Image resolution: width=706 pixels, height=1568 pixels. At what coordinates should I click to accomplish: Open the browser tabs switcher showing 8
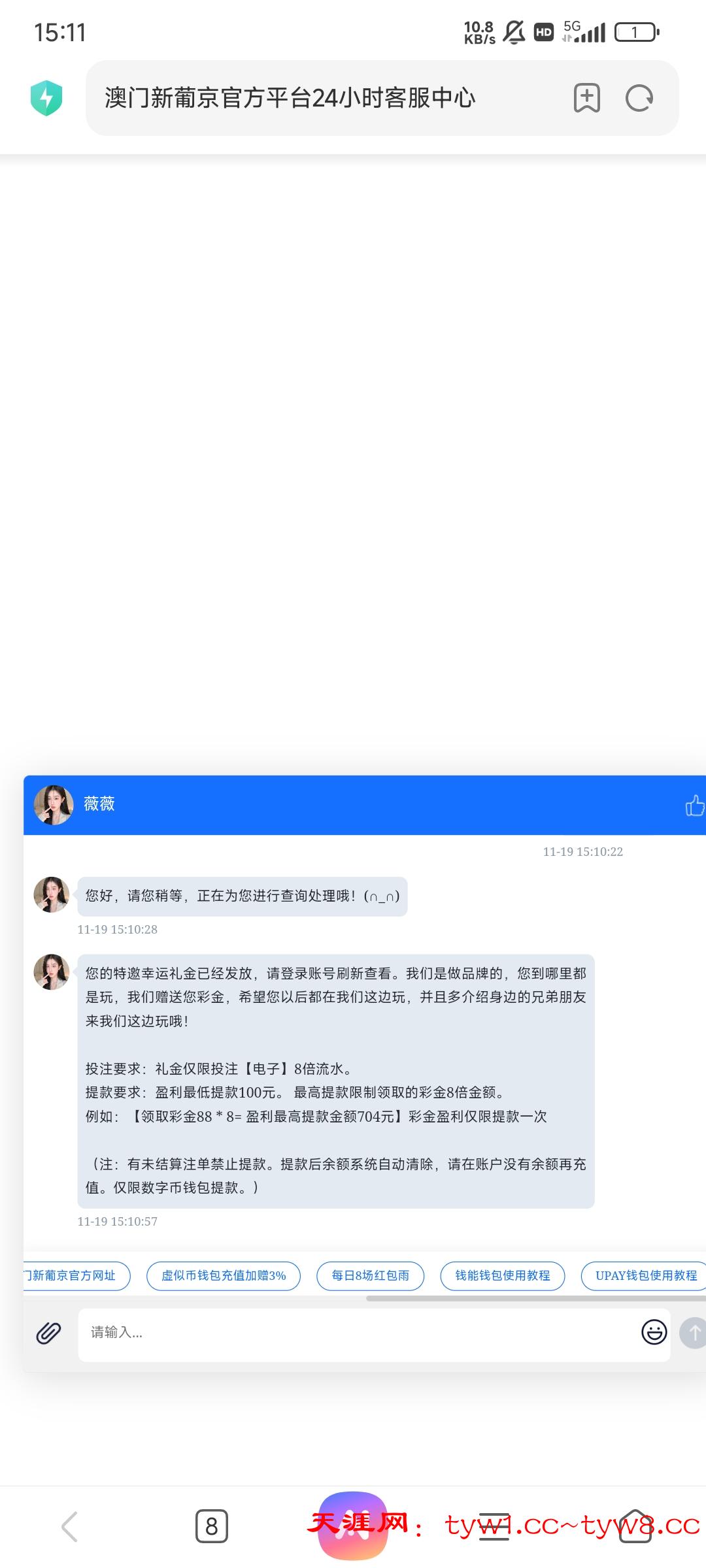pos(211,1526)
